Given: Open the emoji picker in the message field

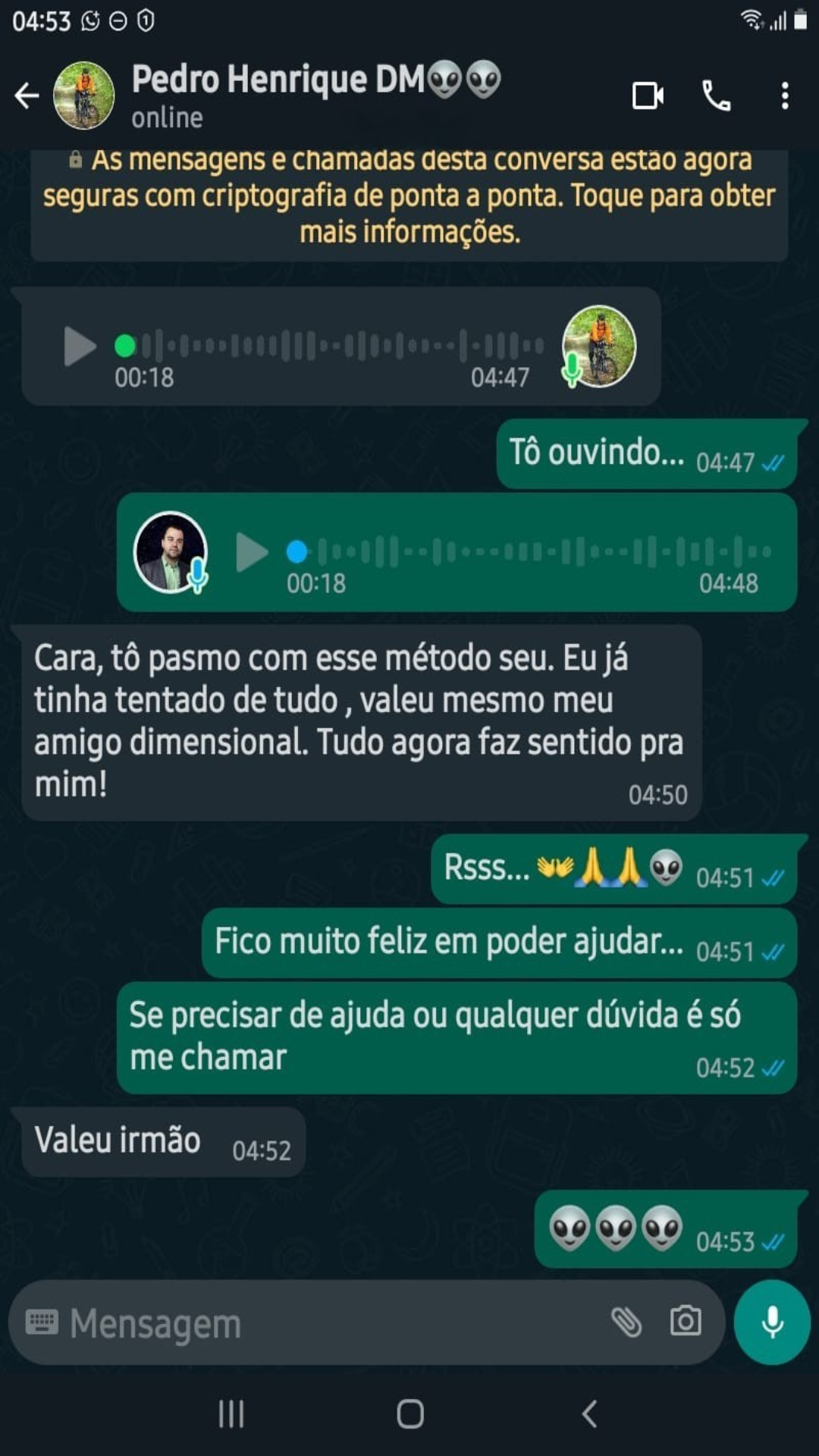Looking at the screenshot, I should coord(43,1323).
